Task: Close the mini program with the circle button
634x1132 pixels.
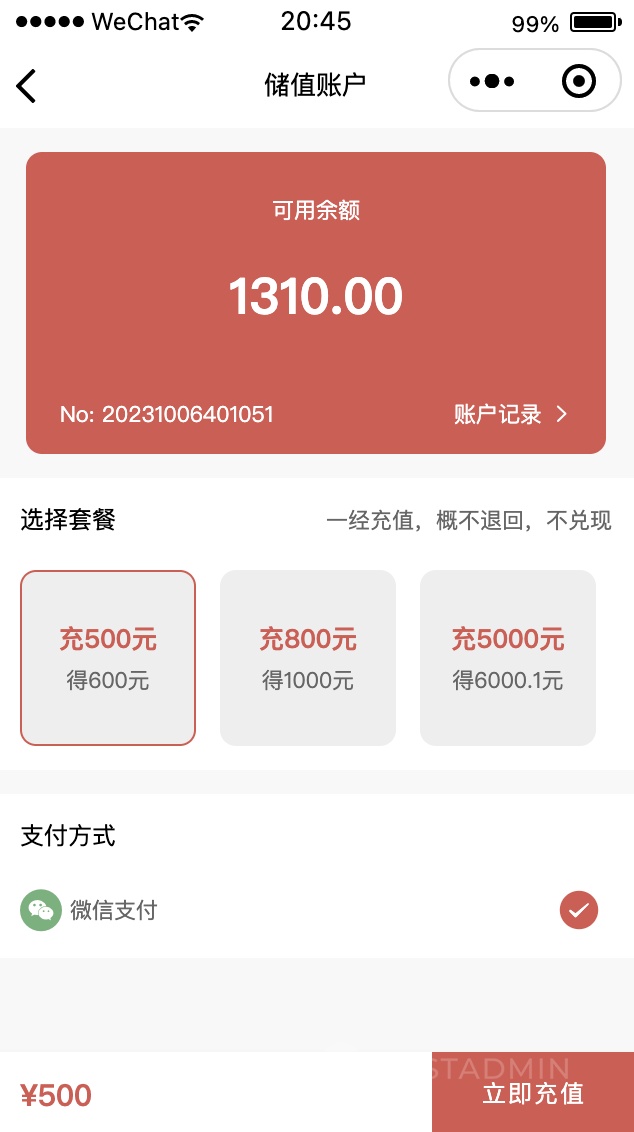Action: click(579, 82)
